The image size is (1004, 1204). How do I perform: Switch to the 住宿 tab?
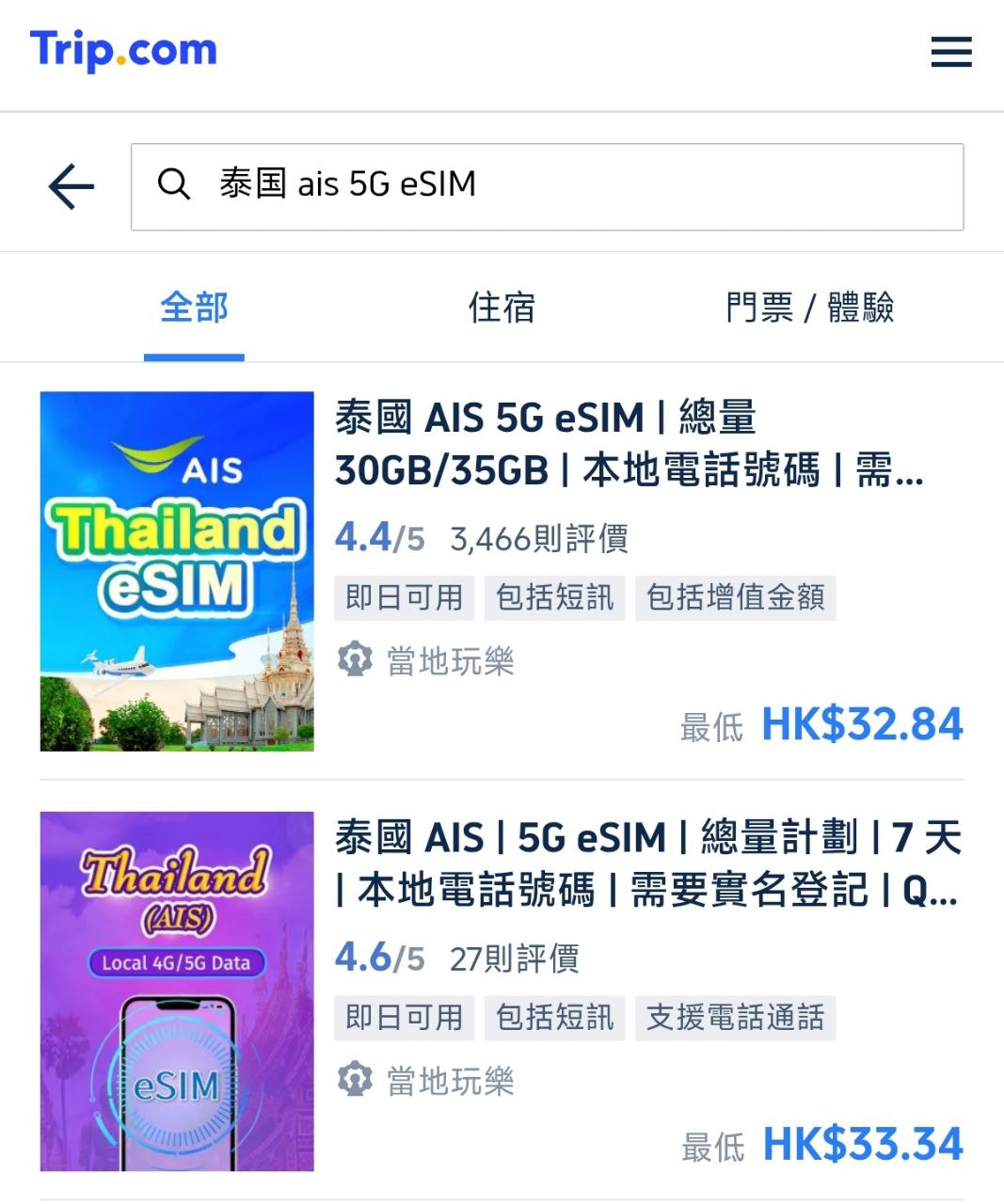[x=502, y=308]
